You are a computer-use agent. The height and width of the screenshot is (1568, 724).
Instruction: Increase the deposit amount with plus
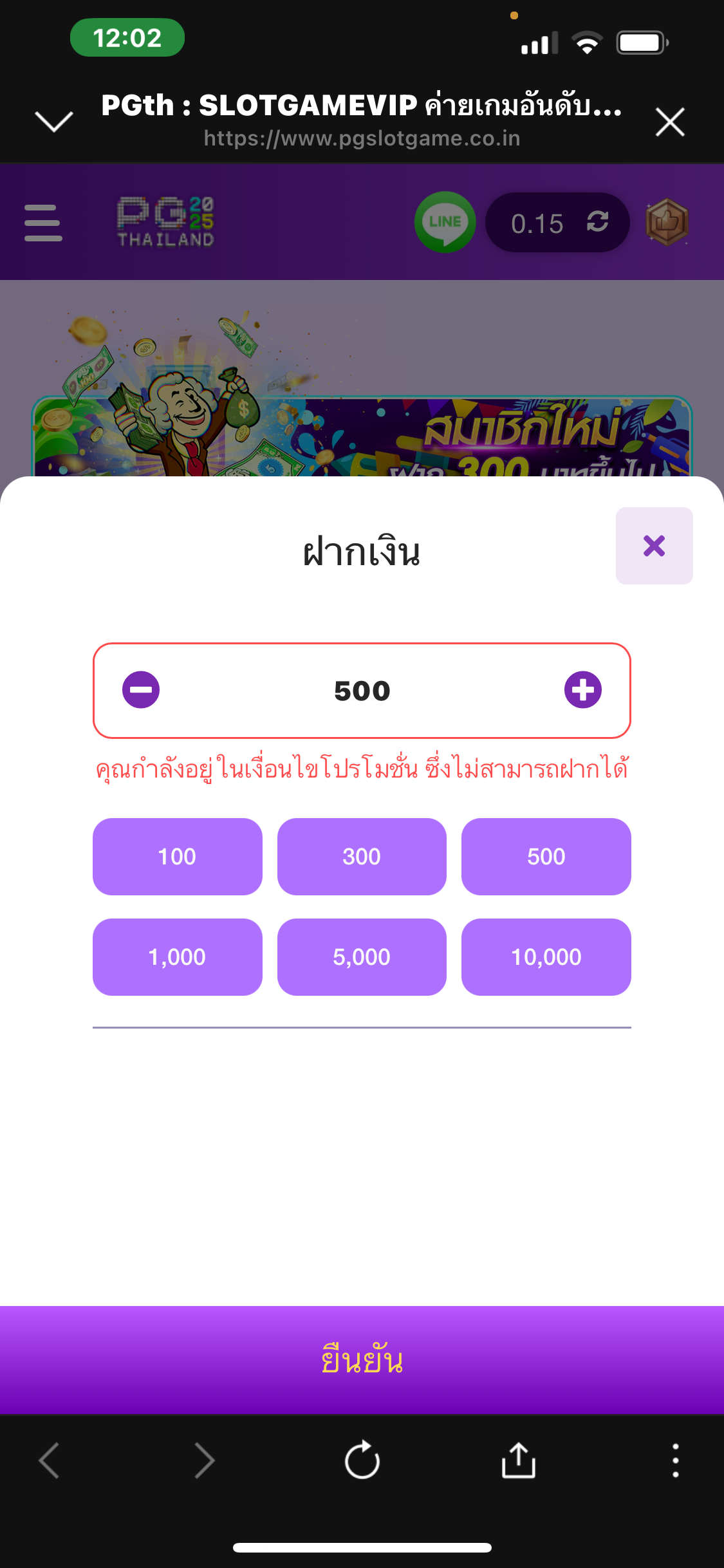pyautogui.click(x=583, y=690)
